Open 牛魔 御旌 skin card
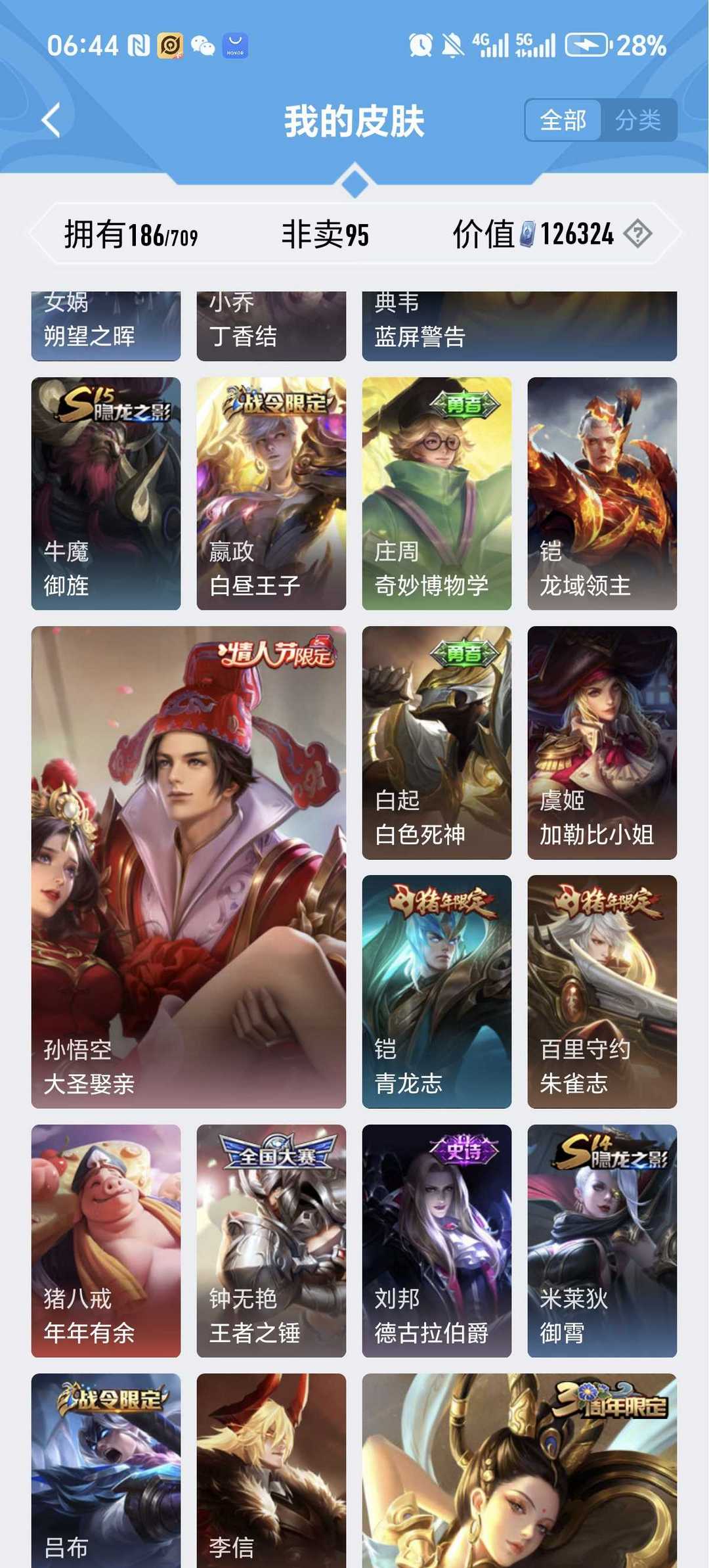Screen dimensions: 709x1568 pos(106,493)
